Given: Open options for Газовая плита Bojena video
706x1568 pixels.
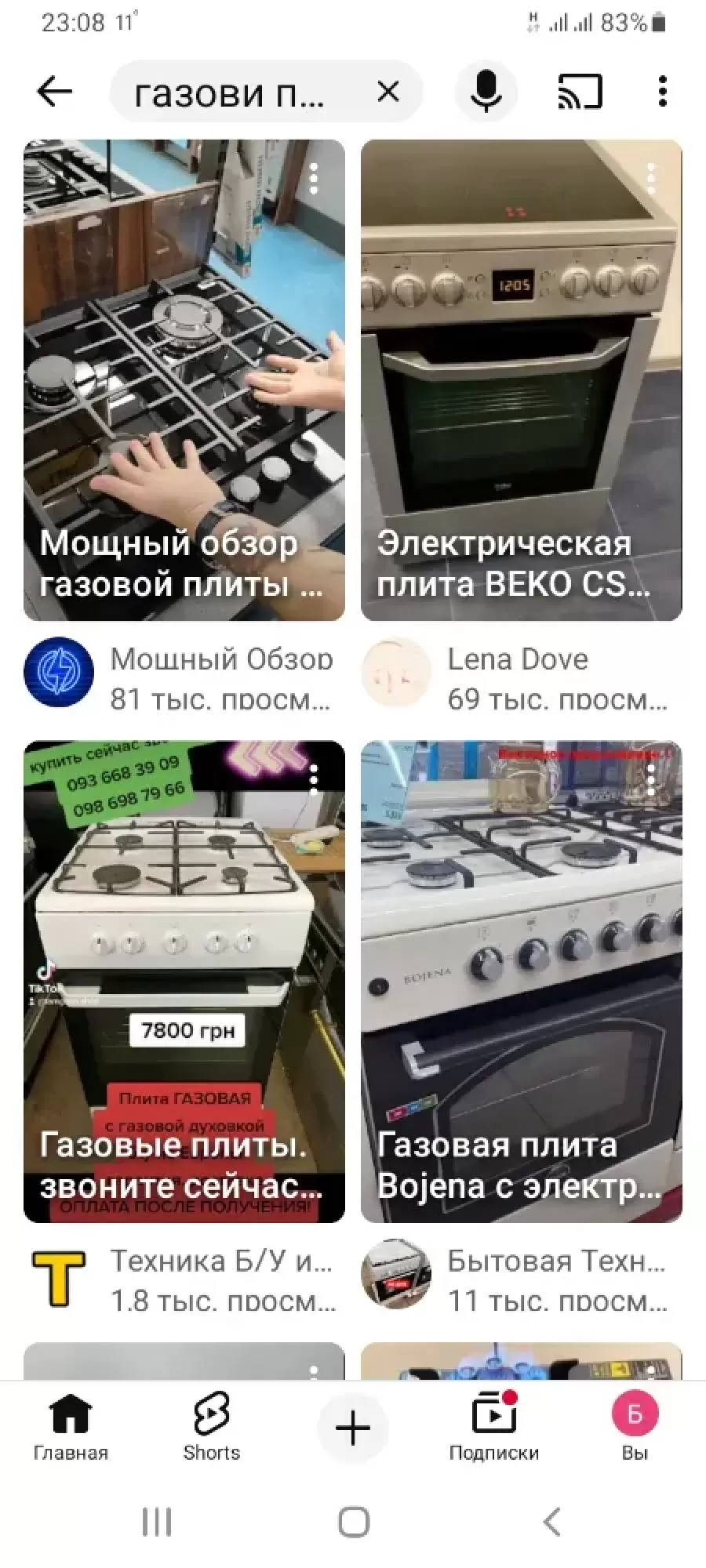Looking at the screenshot, I should click(650, 779).
